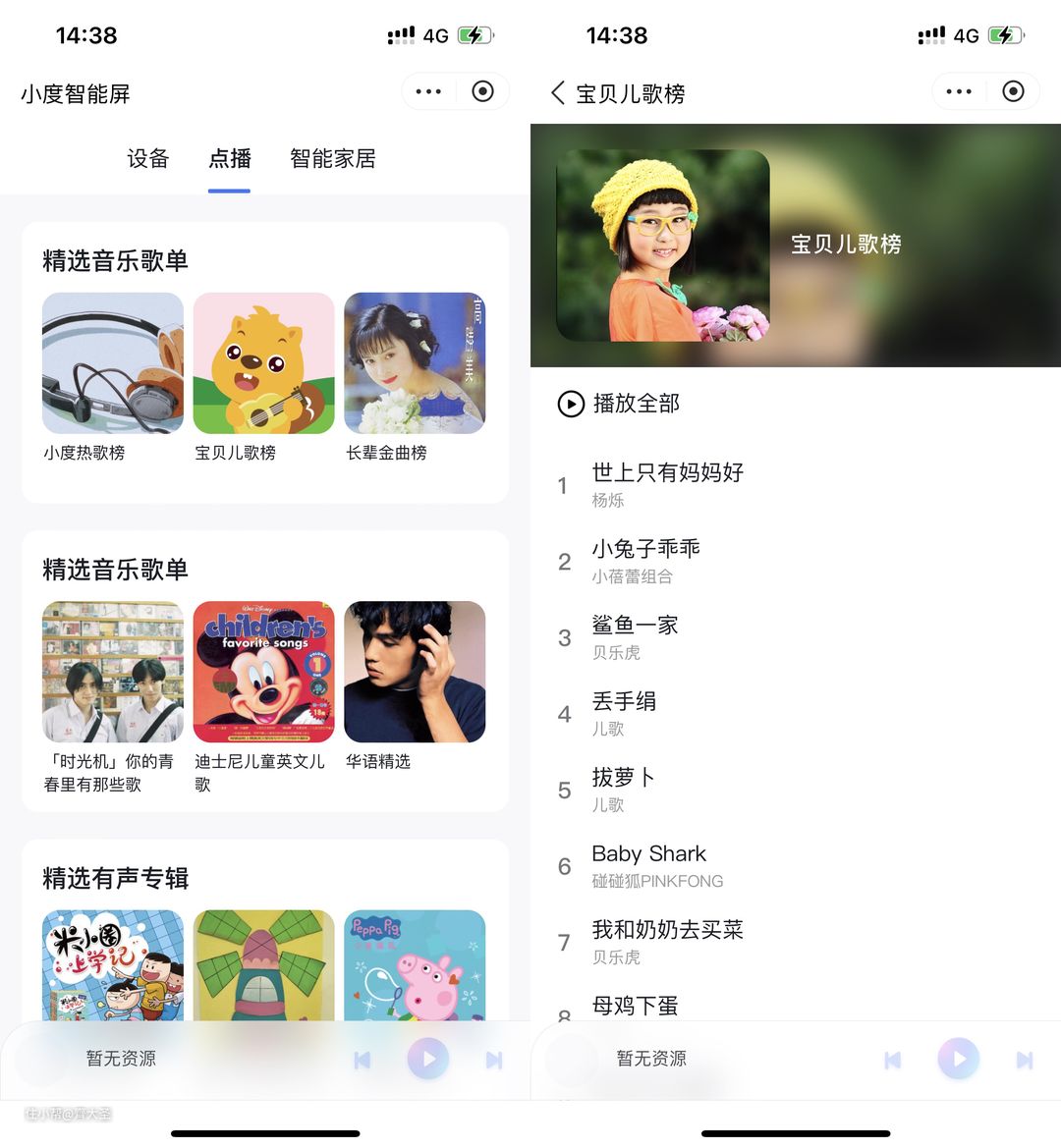Play the song 世上只有妈妈好
The height and width of the screenshot is (1148, 1061).
[668, 484]
